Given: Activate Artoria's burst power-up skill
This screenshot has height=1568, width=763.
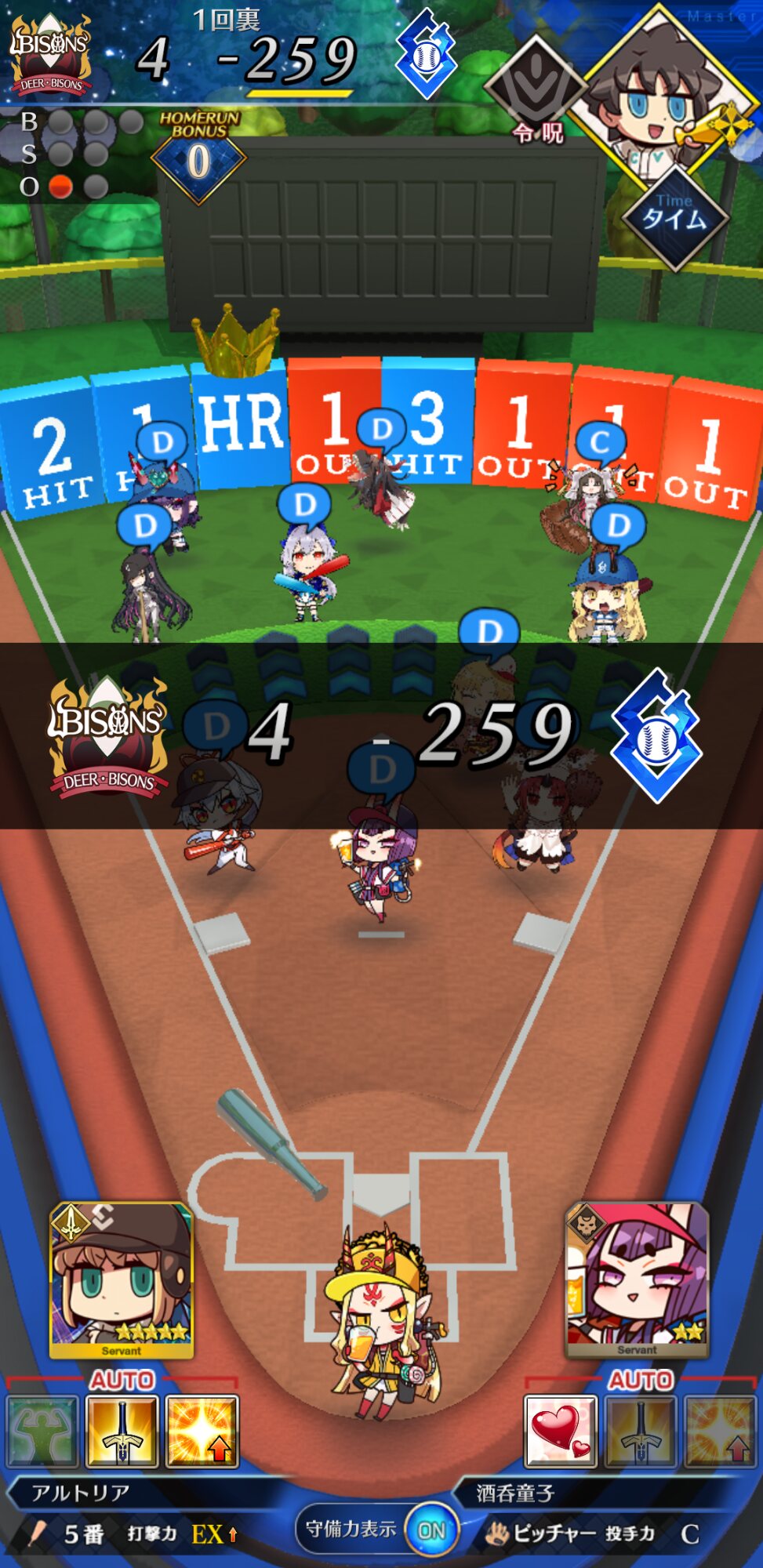Looking at the screenshot, I should coord(202,1431).
